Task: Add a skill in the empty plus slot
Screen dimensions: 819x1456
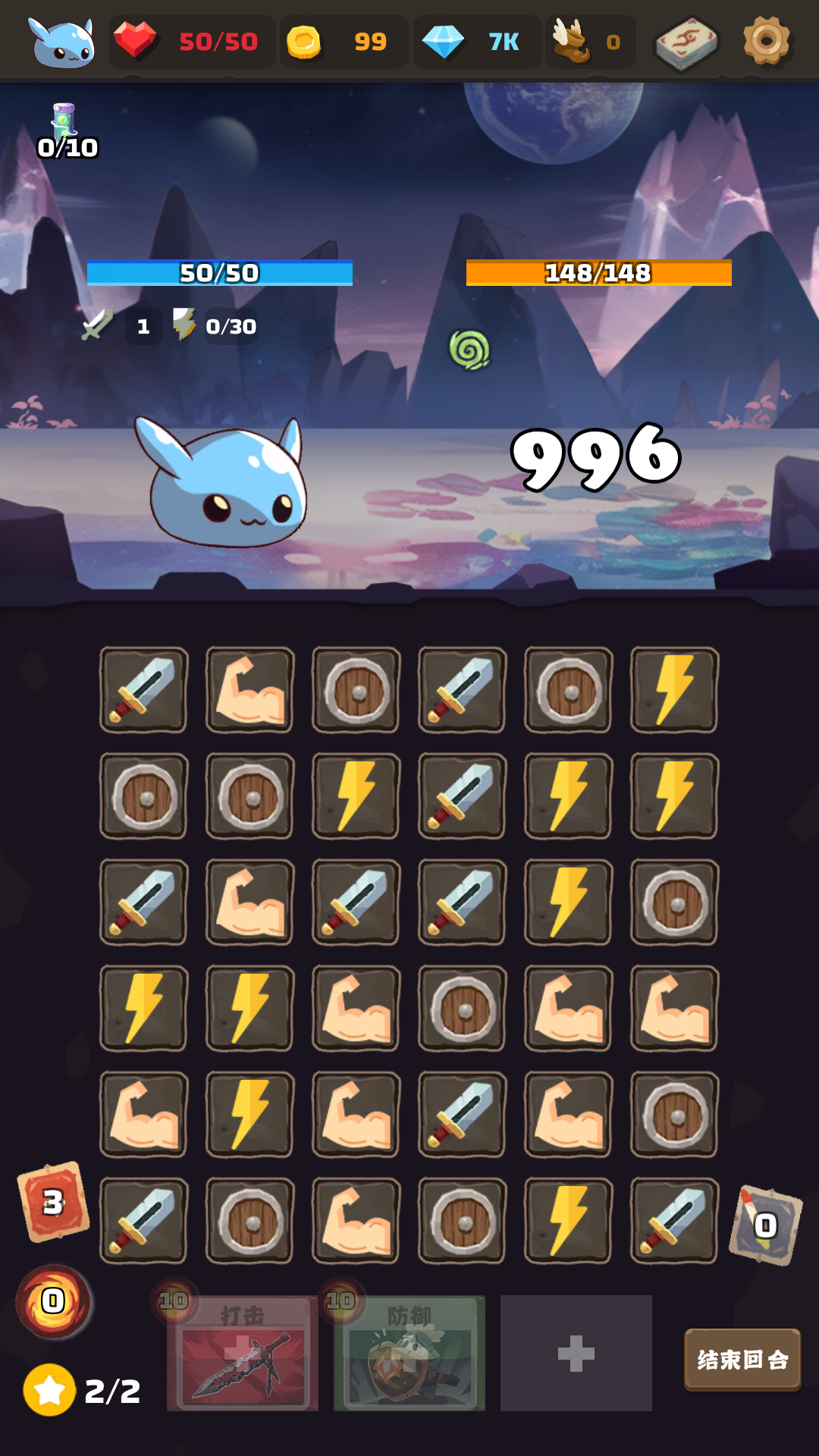Action: tap(576, 1354)
